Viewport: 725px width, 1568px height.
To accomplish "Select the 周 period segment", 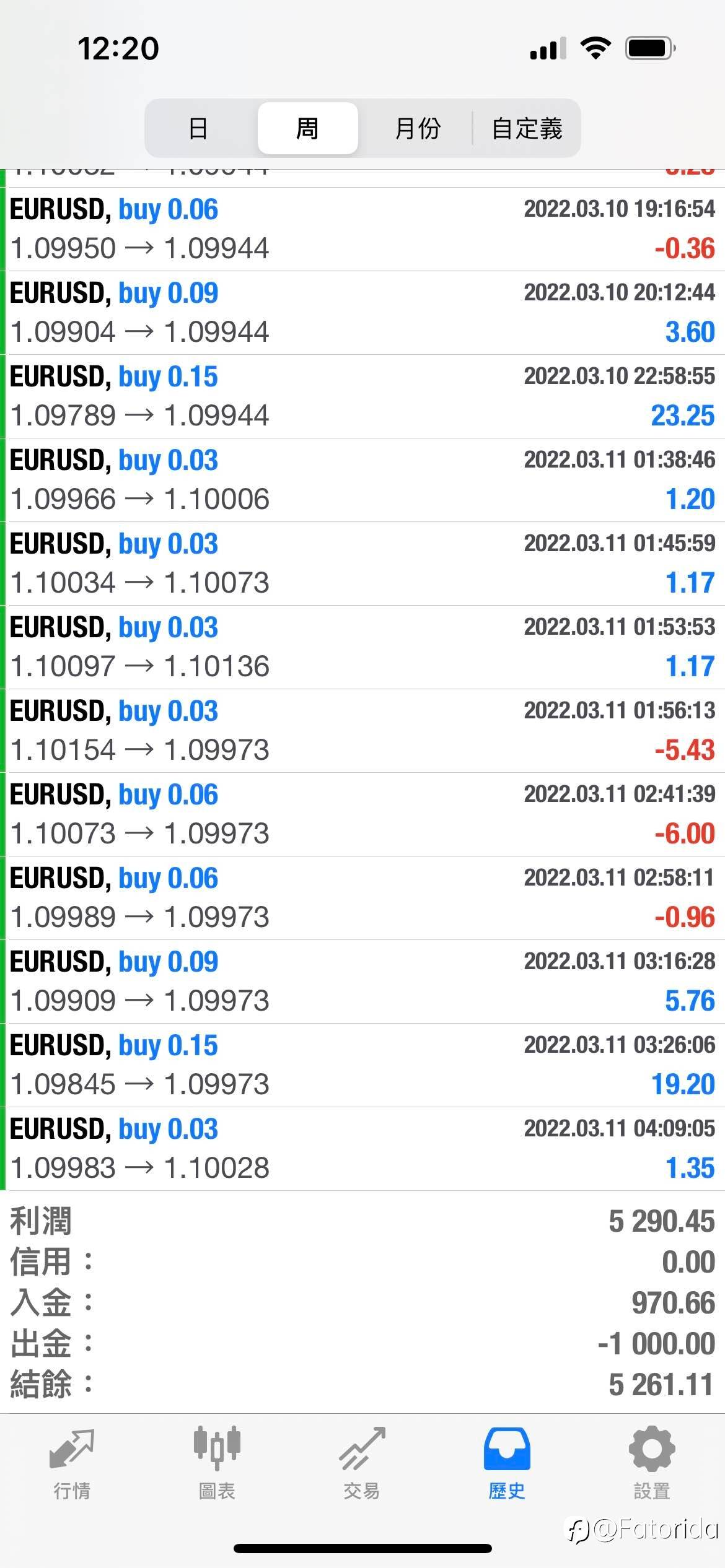I will click(x=307, y=128).
